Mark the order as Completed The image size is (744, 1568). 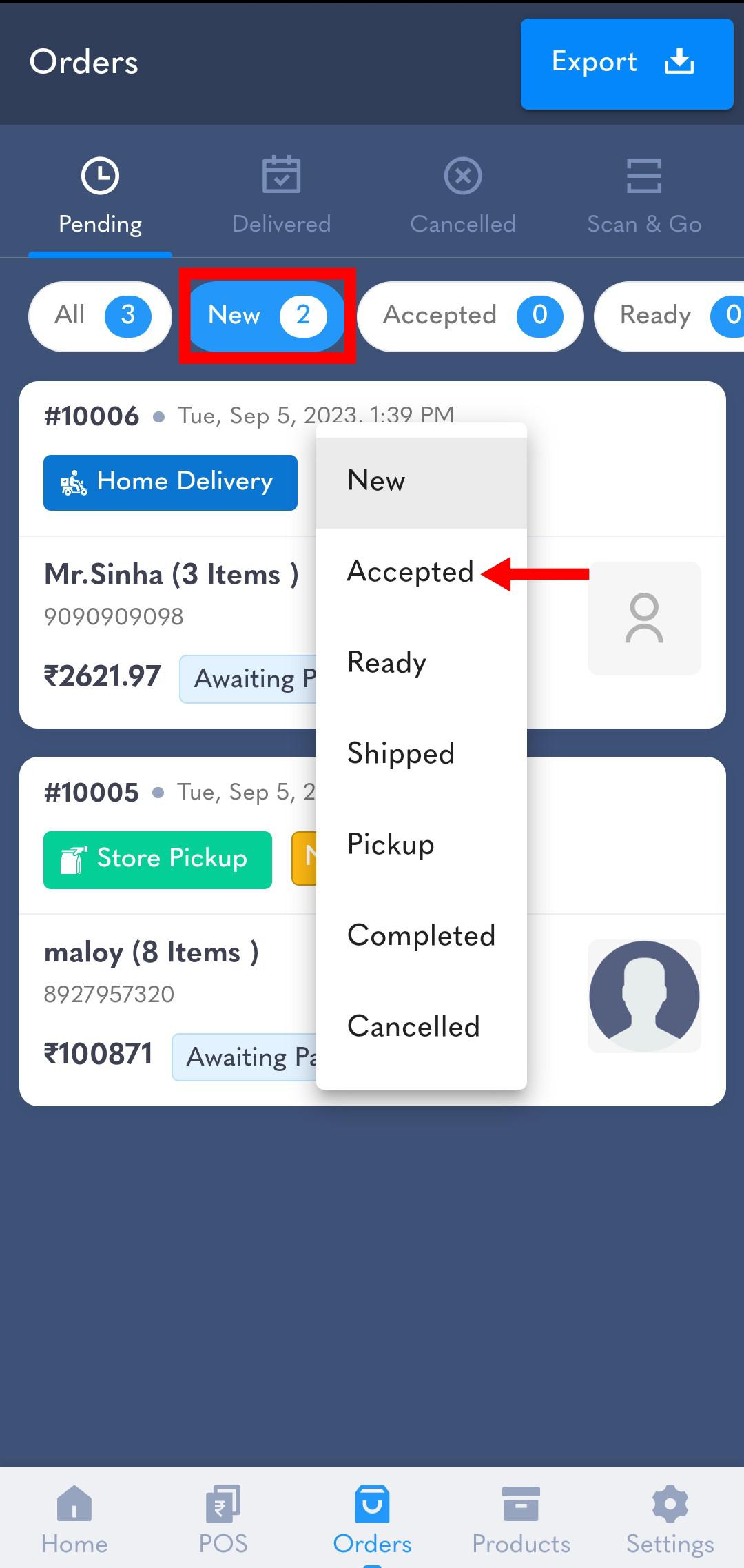pyautogui.click(x=421, y=935)
